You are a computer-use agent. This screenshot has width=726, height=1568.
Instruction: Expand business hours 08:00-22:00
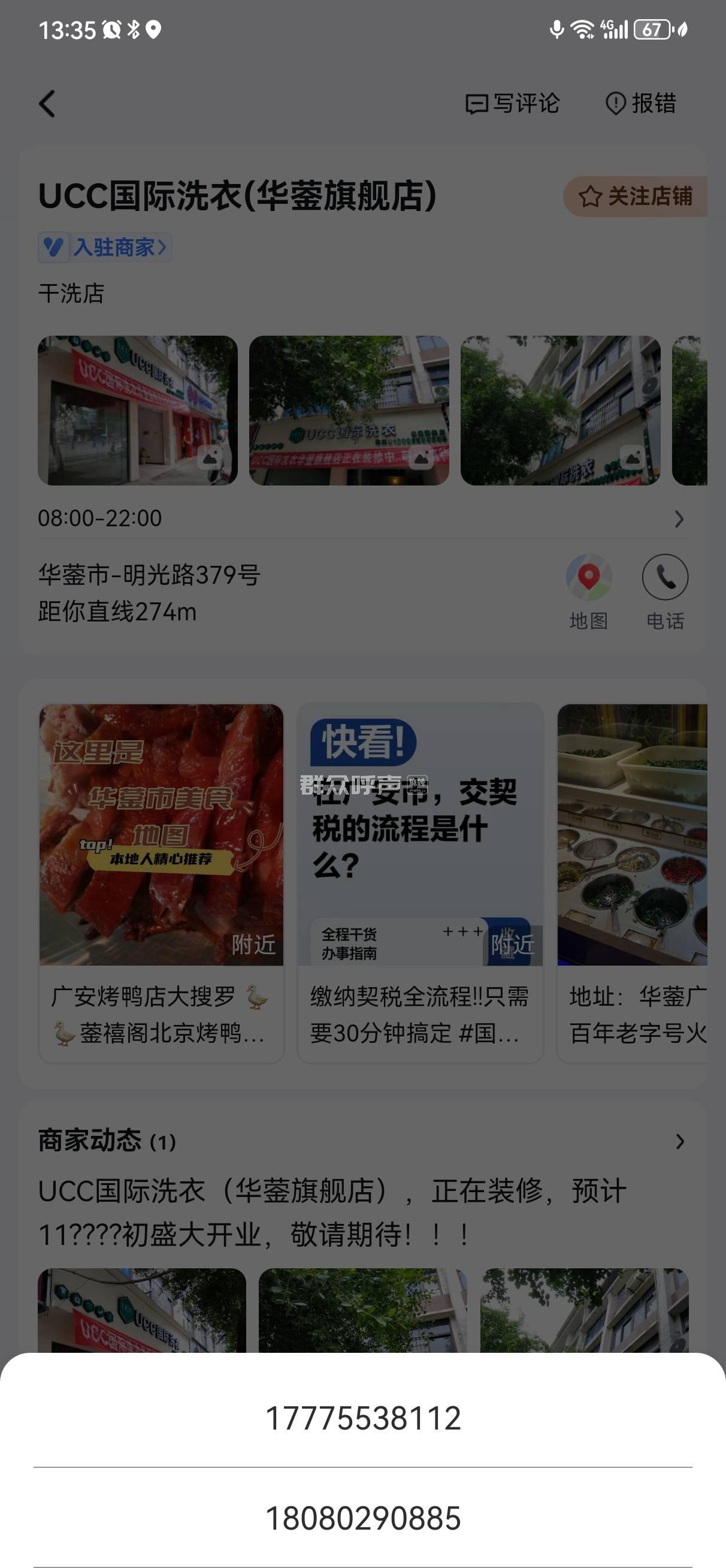click(x=679, y=518)
